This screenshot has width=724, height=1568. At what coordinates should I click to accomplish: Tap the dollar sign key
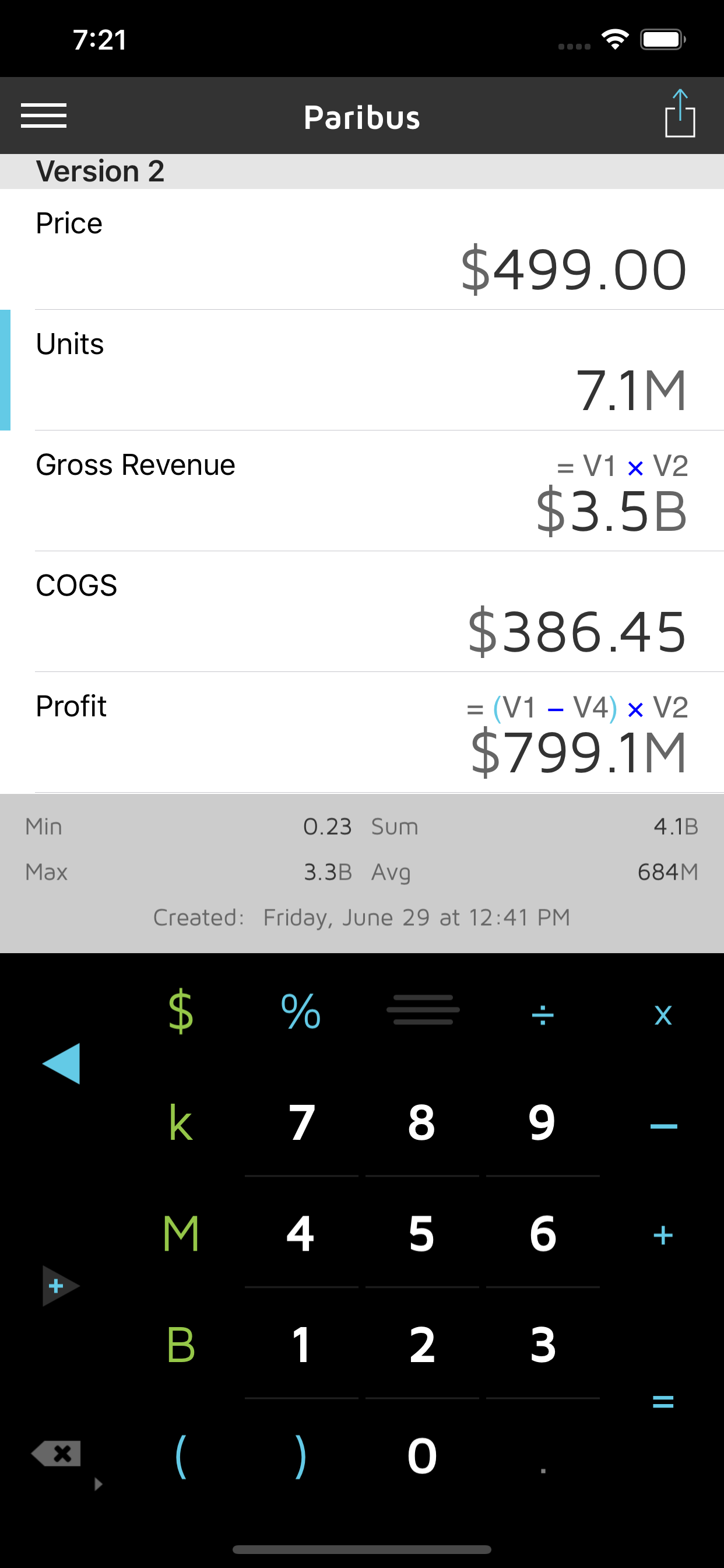tap(181, 1012)
